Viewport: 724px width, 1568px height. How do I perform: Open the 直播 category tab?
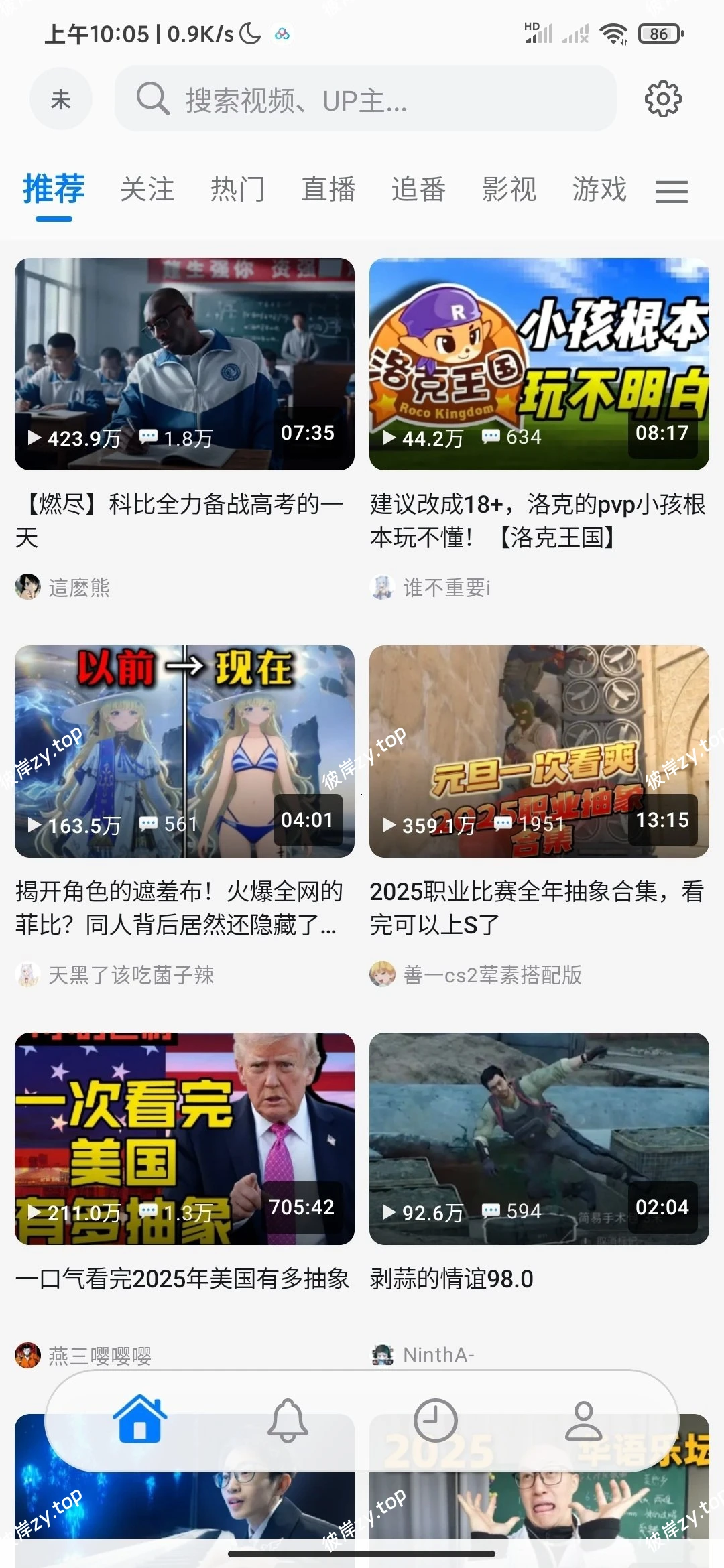pyautogui.click(x=329, y=190)
